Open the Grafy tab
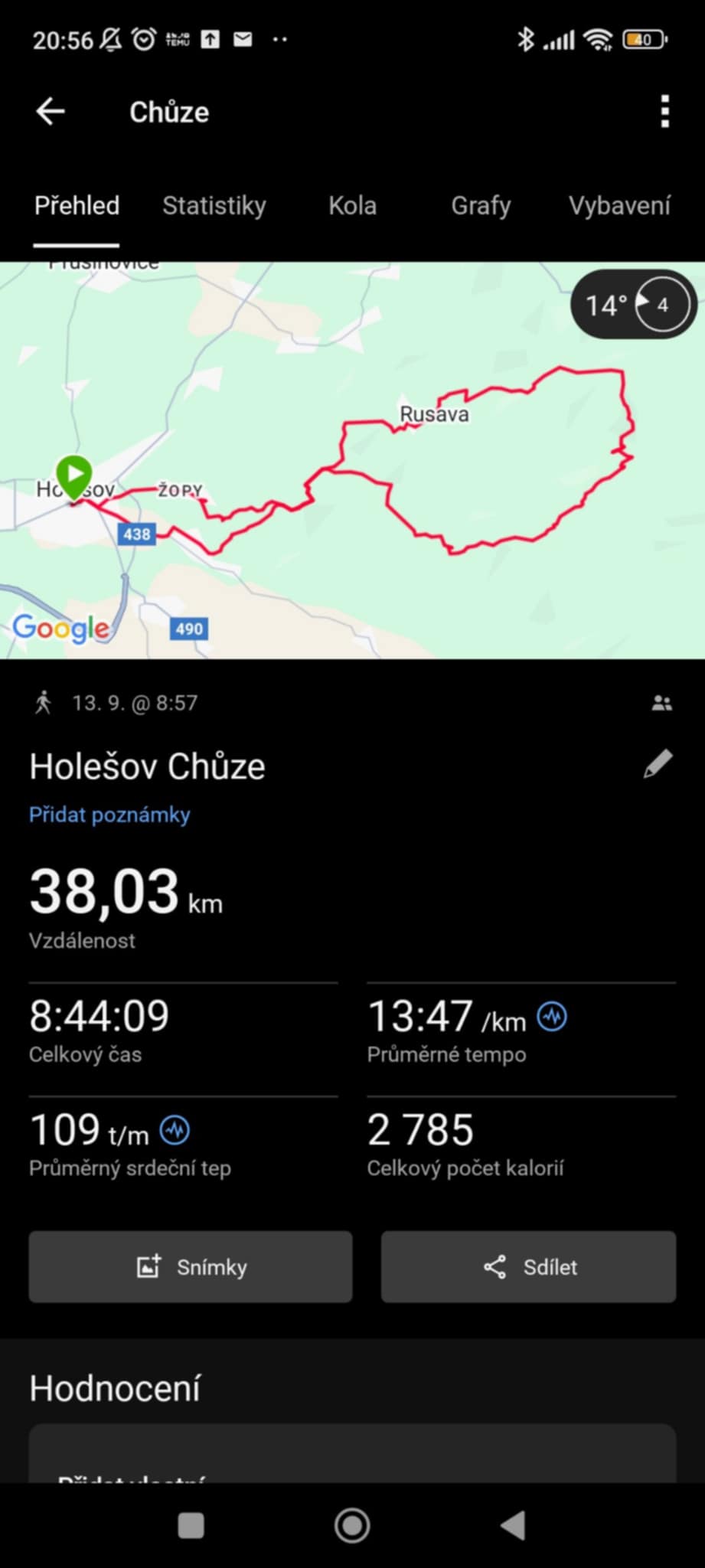The image size is (705, 1568). [481, 205]
